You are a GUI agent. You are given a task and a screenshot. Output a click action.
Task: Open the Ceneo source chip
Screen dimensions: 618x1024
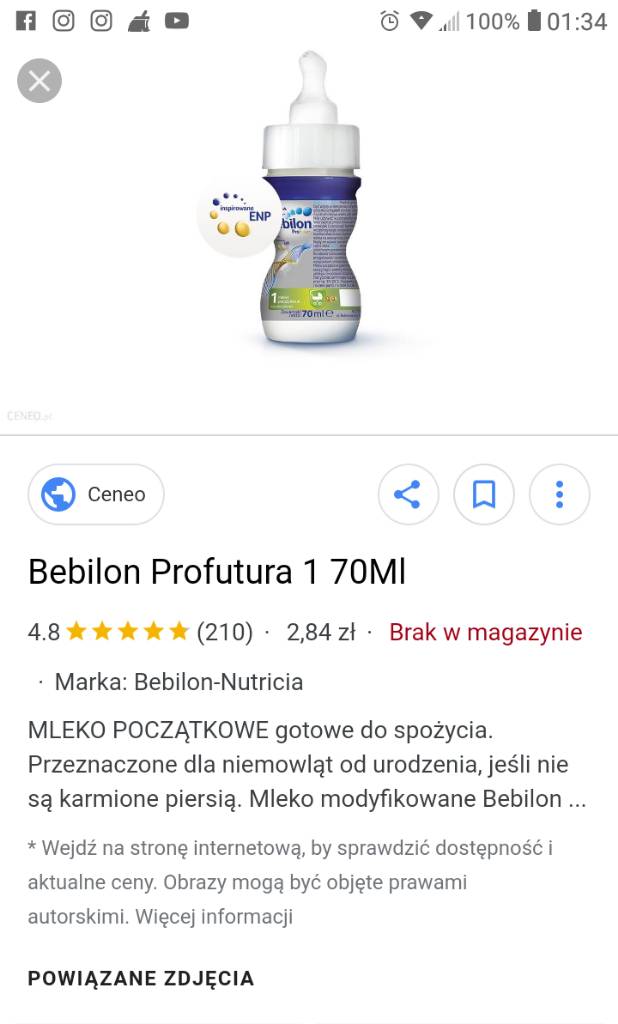tap(96, 494)
